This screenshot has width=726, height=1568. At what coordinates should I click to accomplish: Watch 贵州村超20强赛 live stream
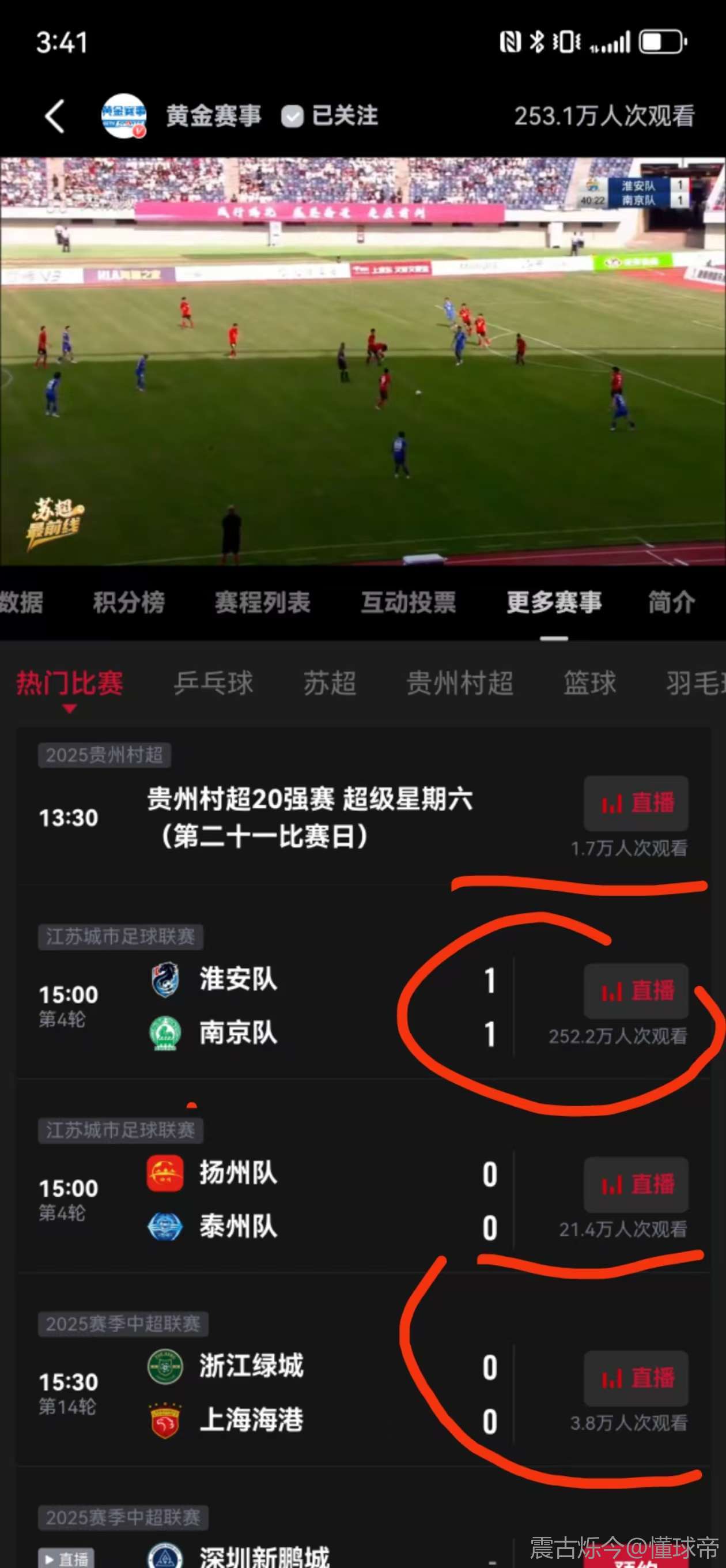636,803
